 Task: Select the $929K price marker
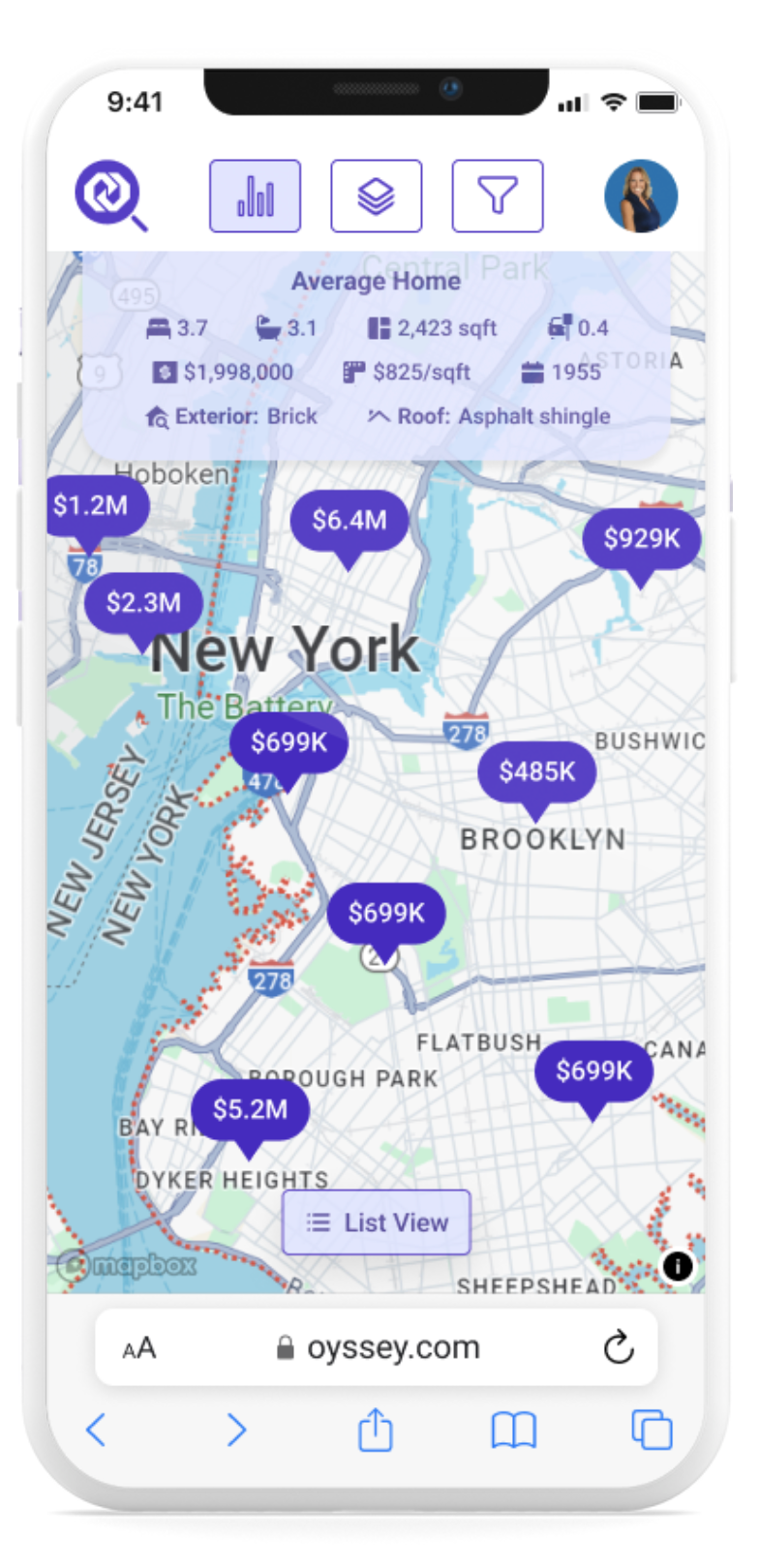[641, 538]
